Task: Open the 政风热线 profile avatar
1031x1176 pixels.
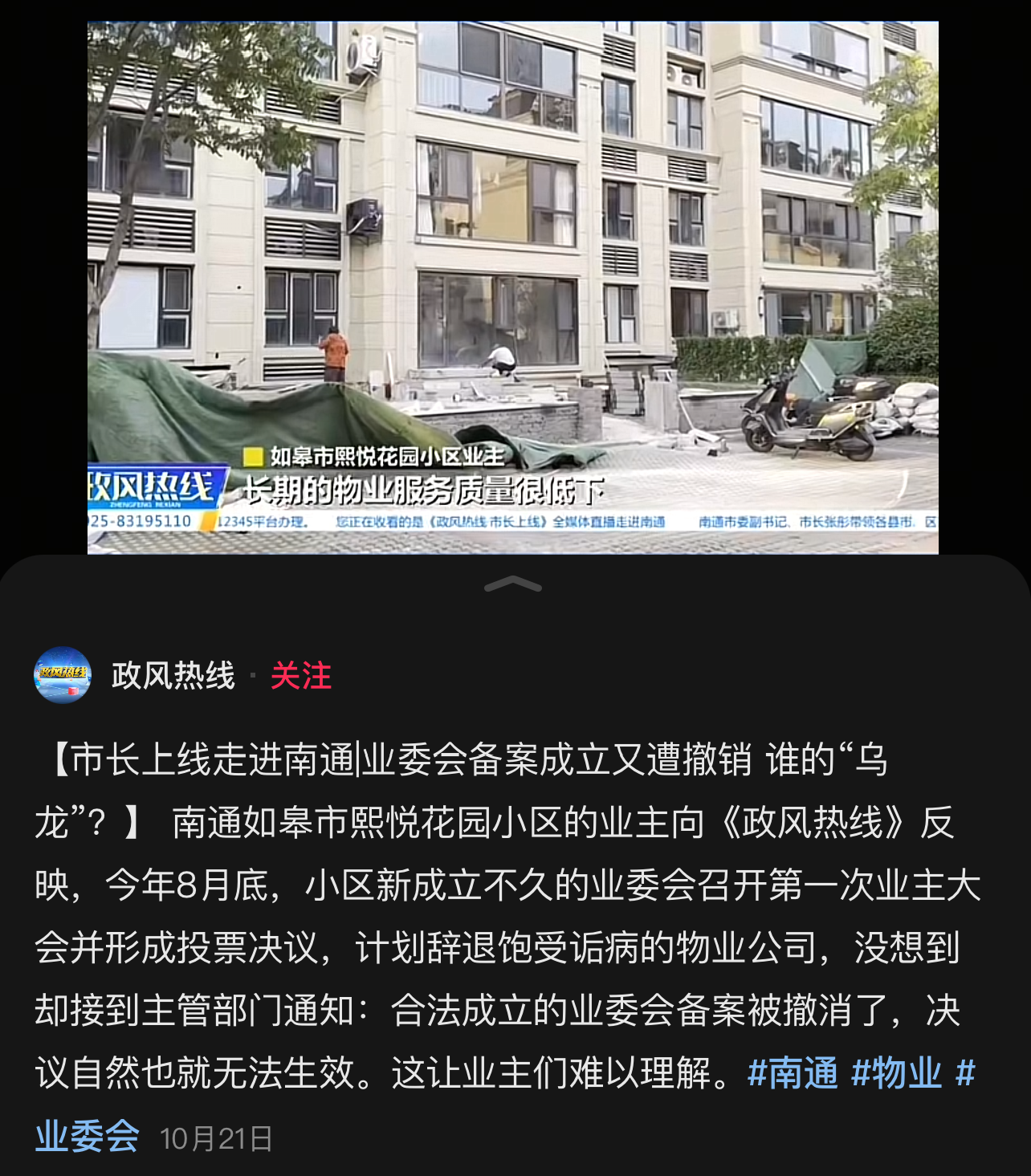Action: pyautogui.click(x=63, y=675)
